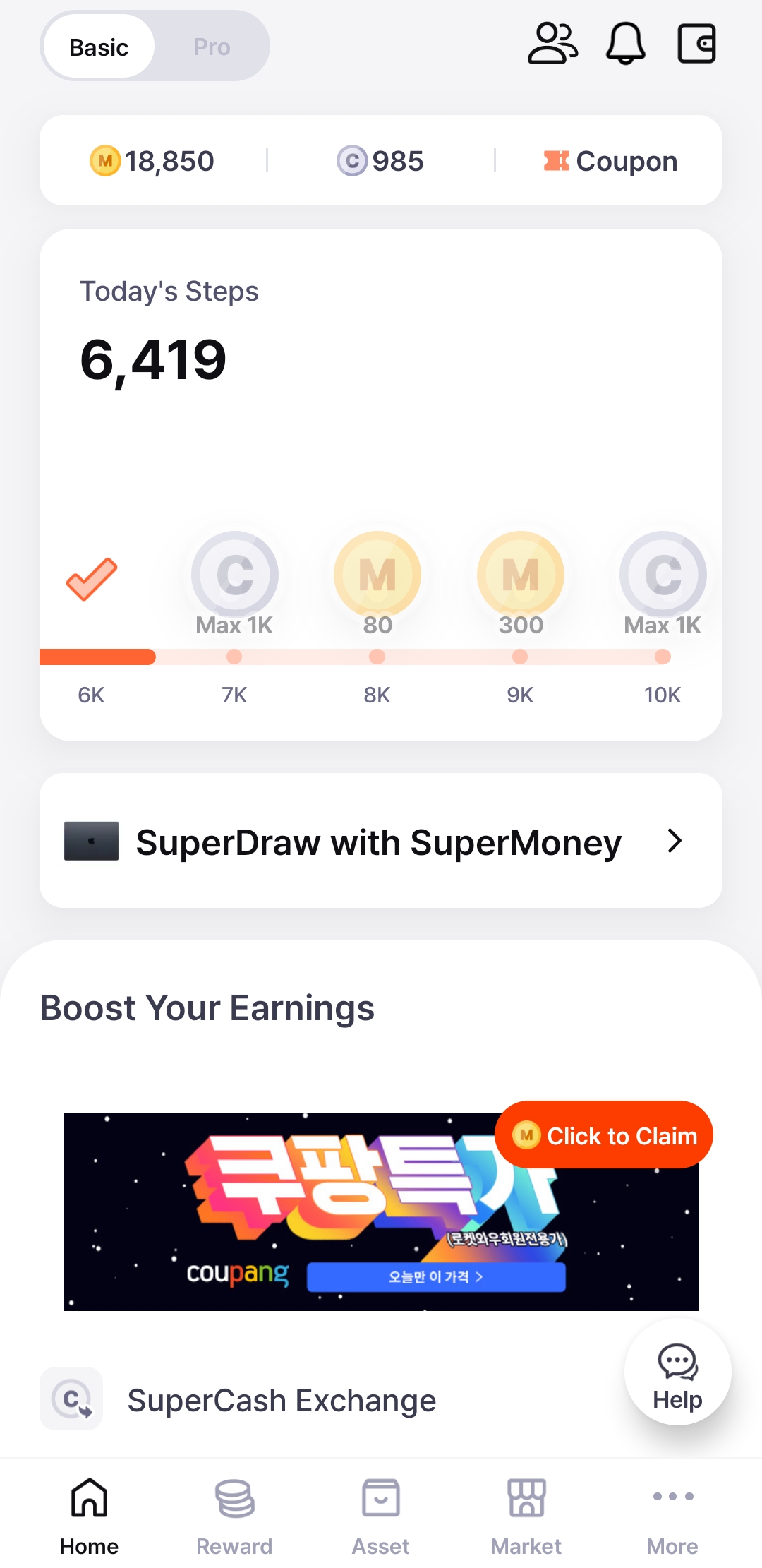Screen dimensions: 762x1568
Task: Open SuperDraw with SuperMoney
Action: tap(381, 841)
